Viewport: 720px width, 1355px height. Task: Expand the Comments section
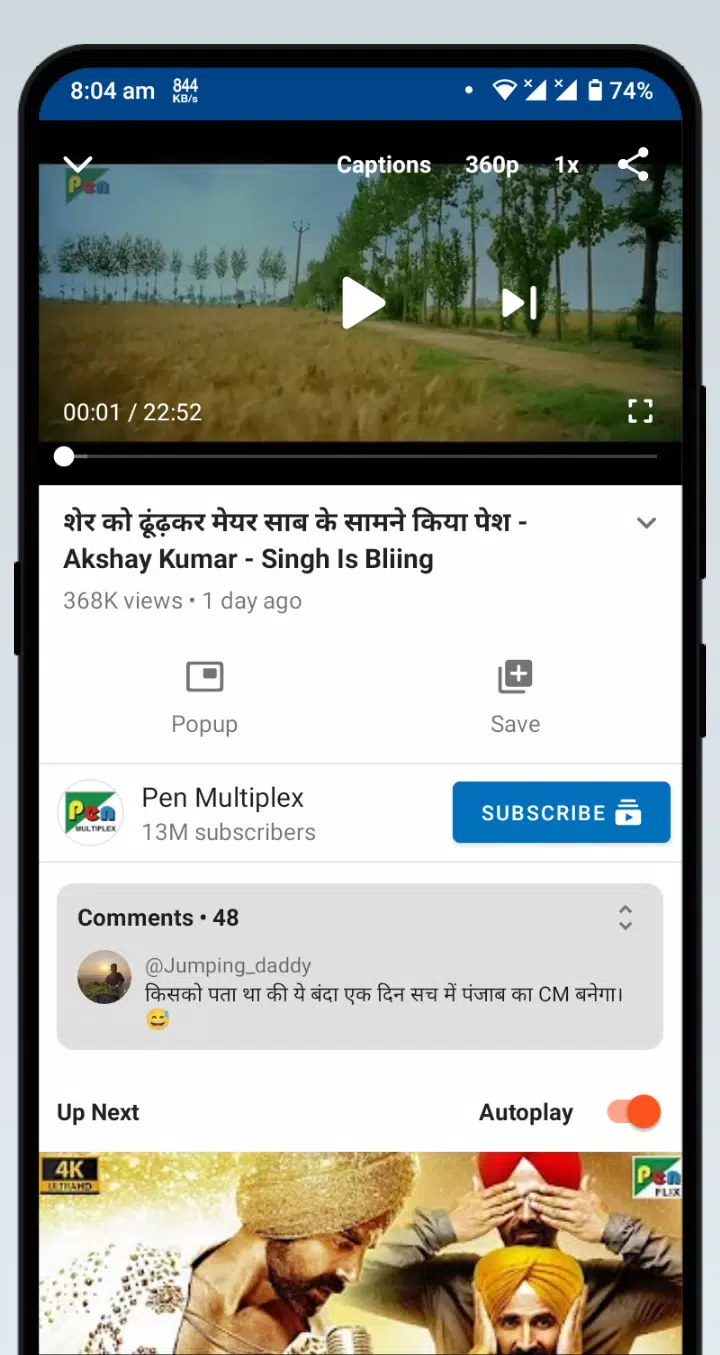coord(625,918)
